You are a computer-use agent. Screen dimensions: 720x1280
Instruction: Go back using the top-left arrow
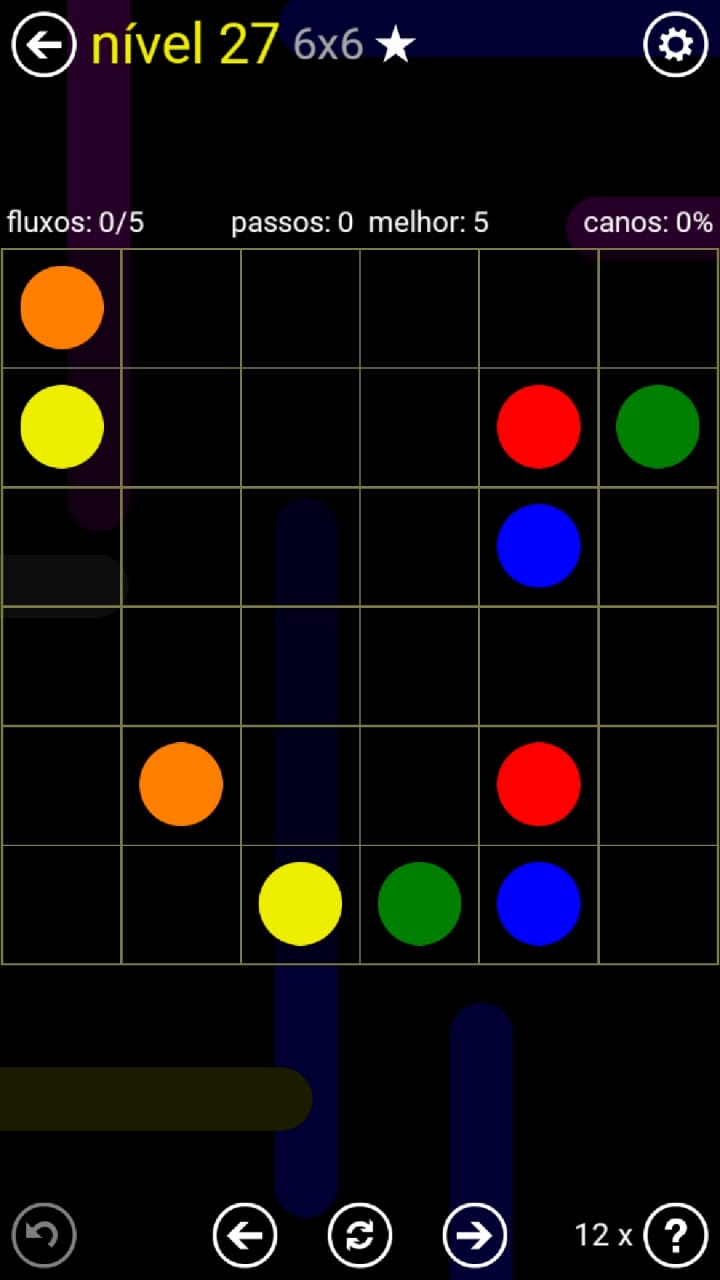pyautogui.click(x=44, y=45)
